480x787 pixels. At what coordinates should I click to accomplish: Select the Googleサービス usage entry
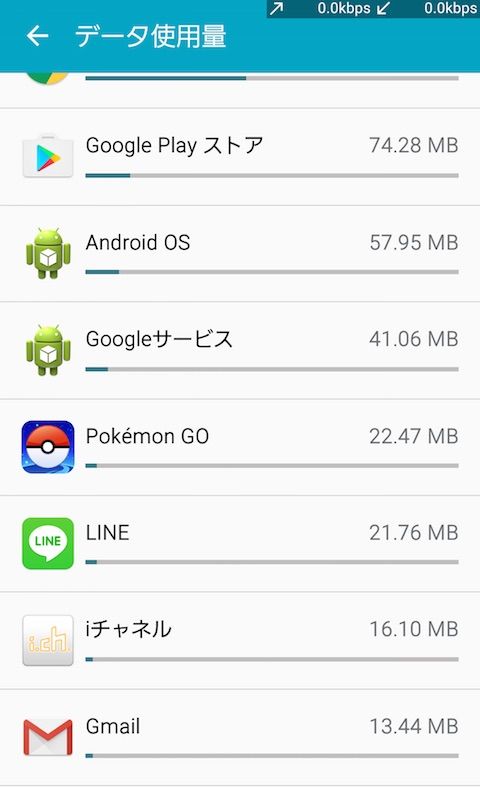tap(240, 350)
